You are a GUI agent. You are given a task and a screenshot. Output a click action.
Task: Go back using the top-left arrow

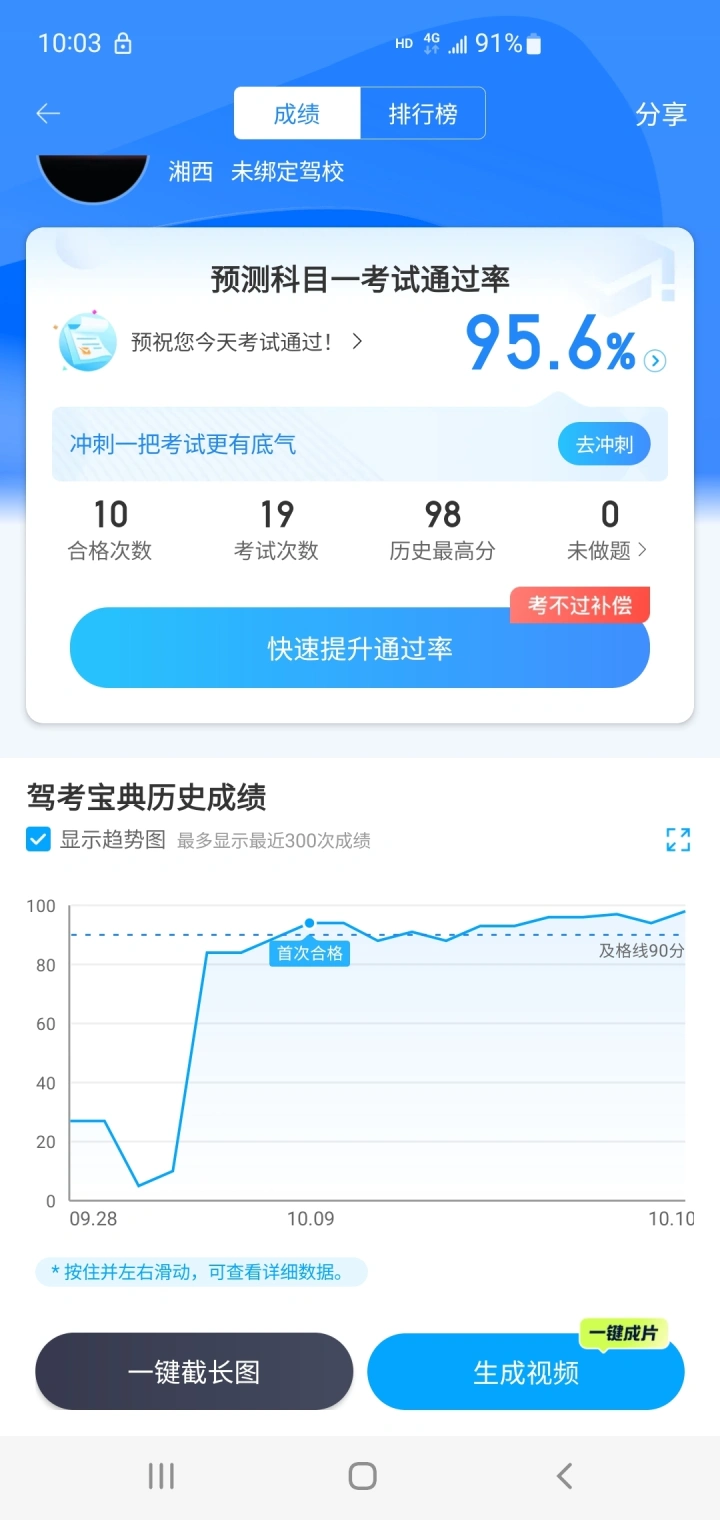(x=48, y=113)
